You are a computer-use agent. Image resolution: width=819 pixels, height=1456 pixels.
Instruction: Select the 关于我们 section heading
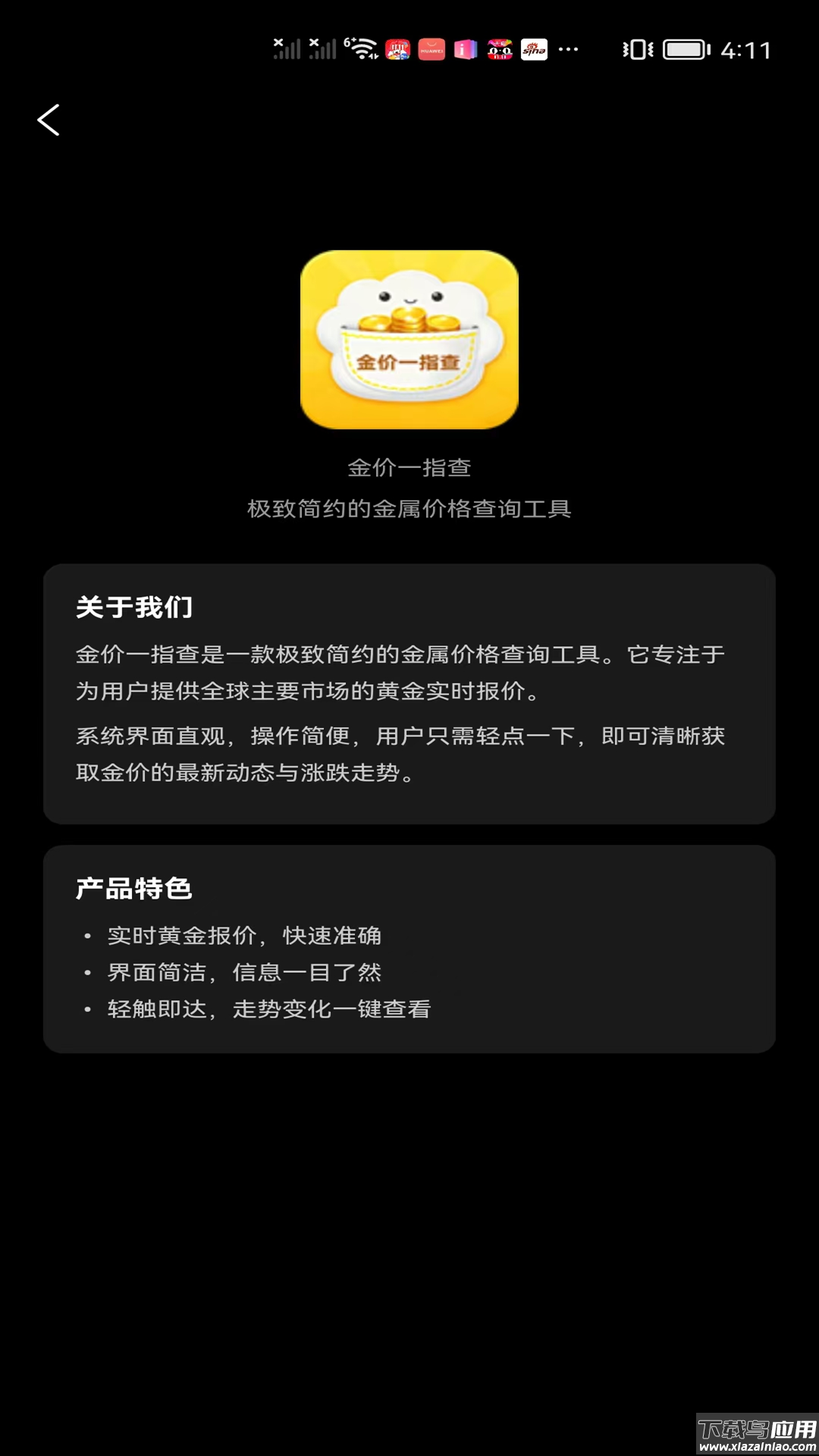pos(133,607)
